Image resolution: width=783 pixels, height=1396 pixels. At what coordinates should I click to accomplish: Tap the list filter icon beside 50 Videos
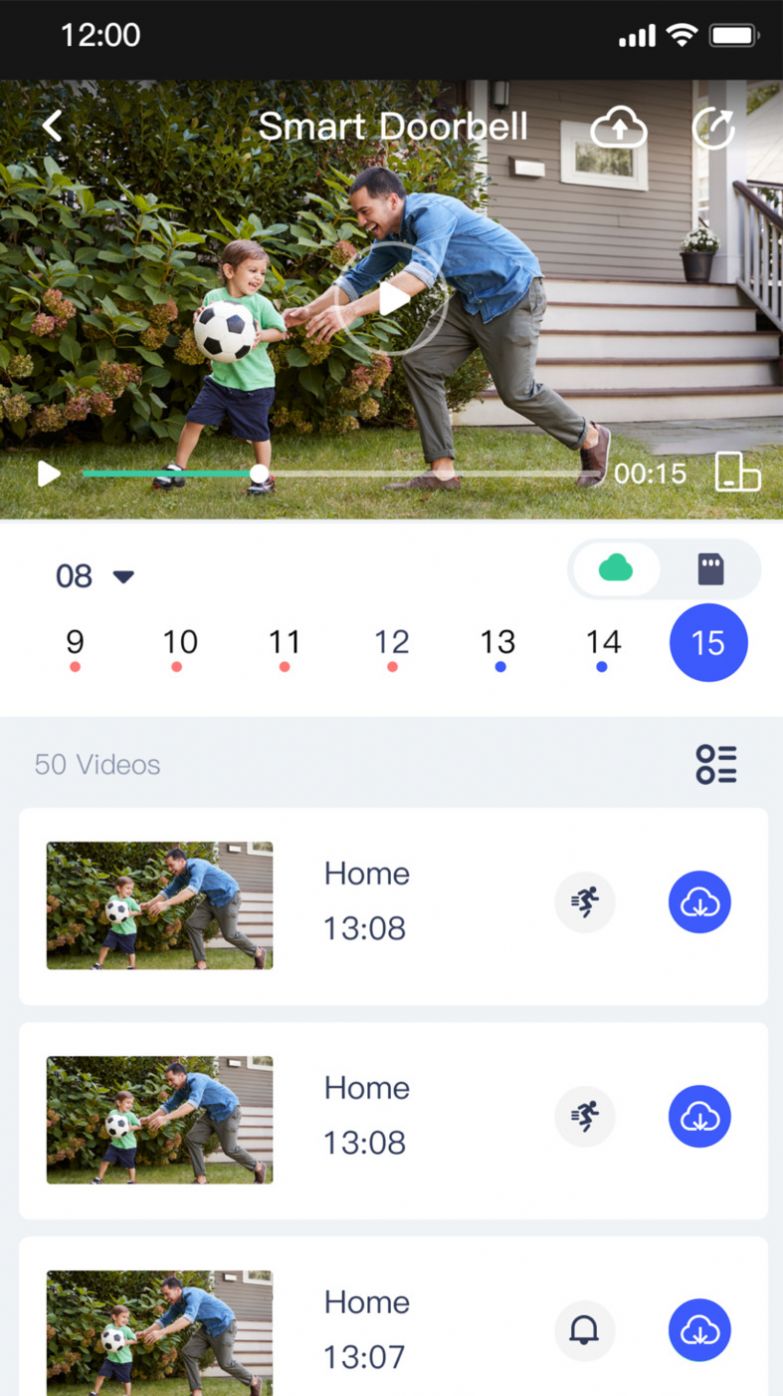716,765
